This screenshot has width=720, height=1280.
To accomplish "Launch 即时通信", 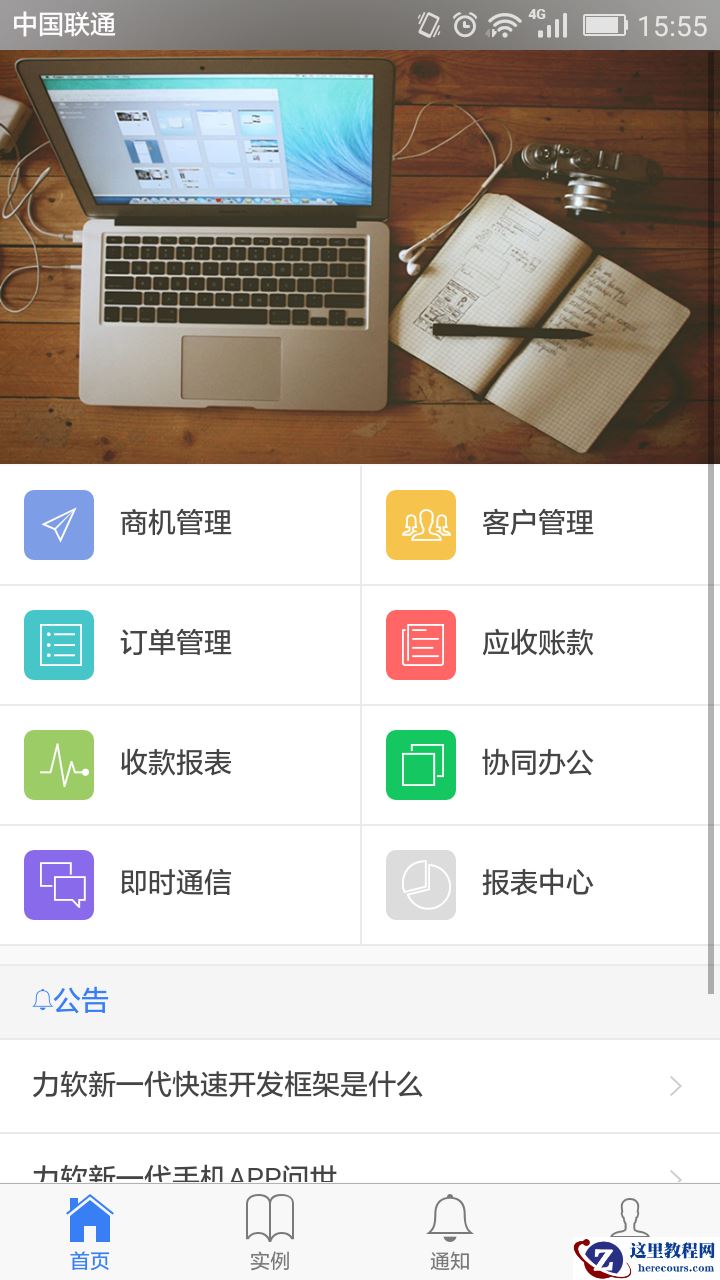I will 178,884.
